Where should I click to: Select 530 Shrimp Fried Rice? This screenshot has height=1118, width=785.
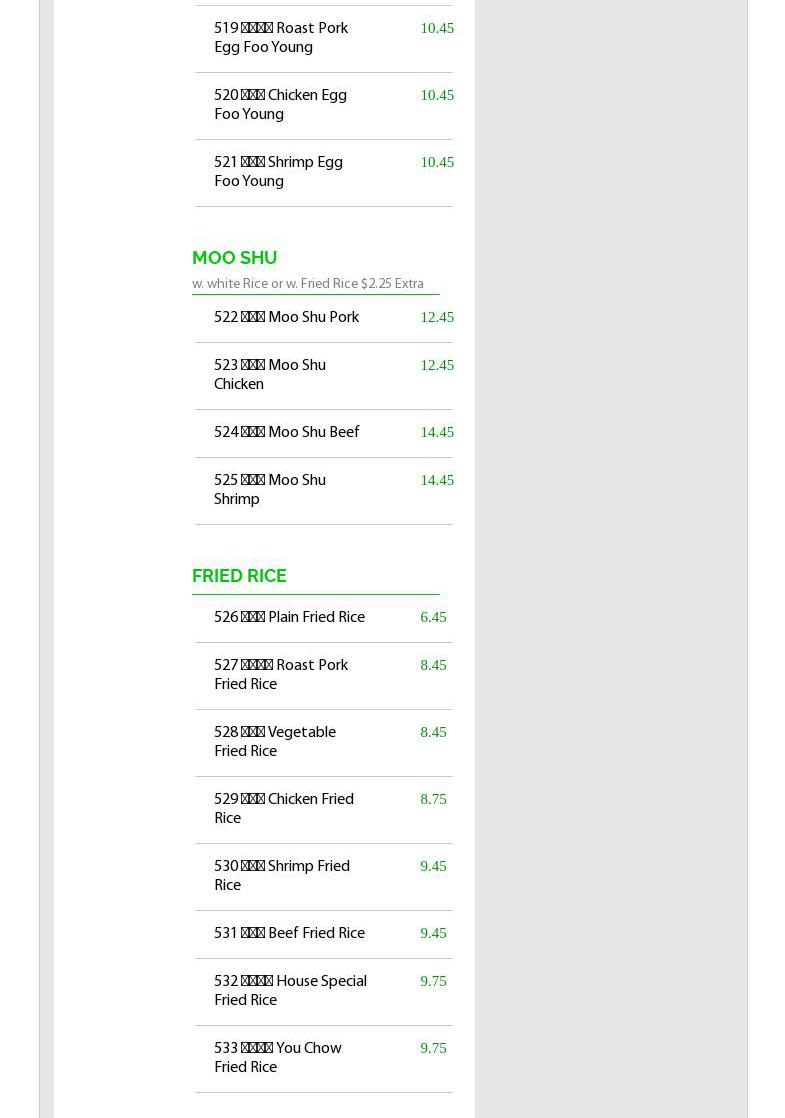point(282,876)
